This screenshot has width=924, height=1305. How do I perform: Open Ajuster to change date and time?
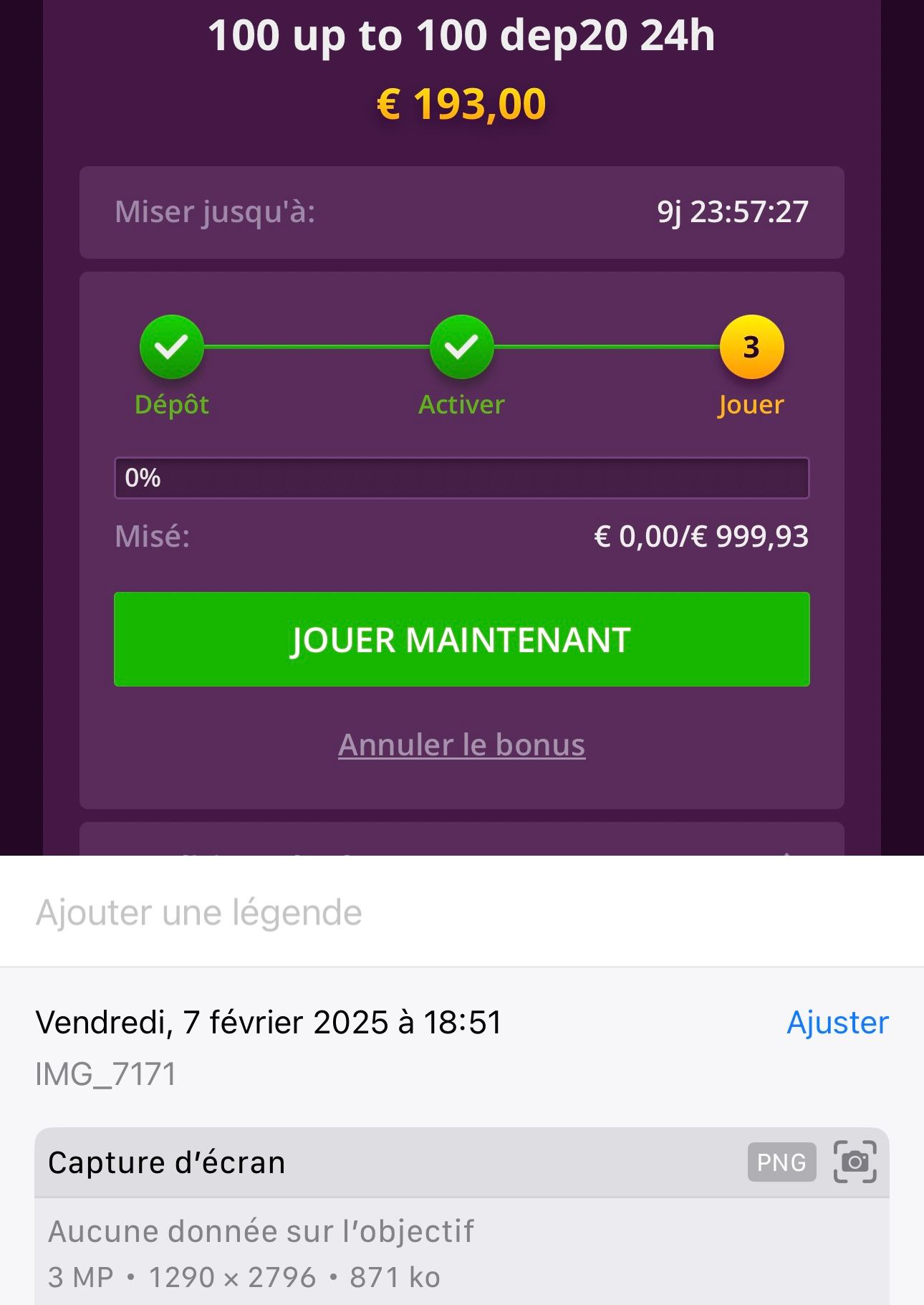(837, 1022)
